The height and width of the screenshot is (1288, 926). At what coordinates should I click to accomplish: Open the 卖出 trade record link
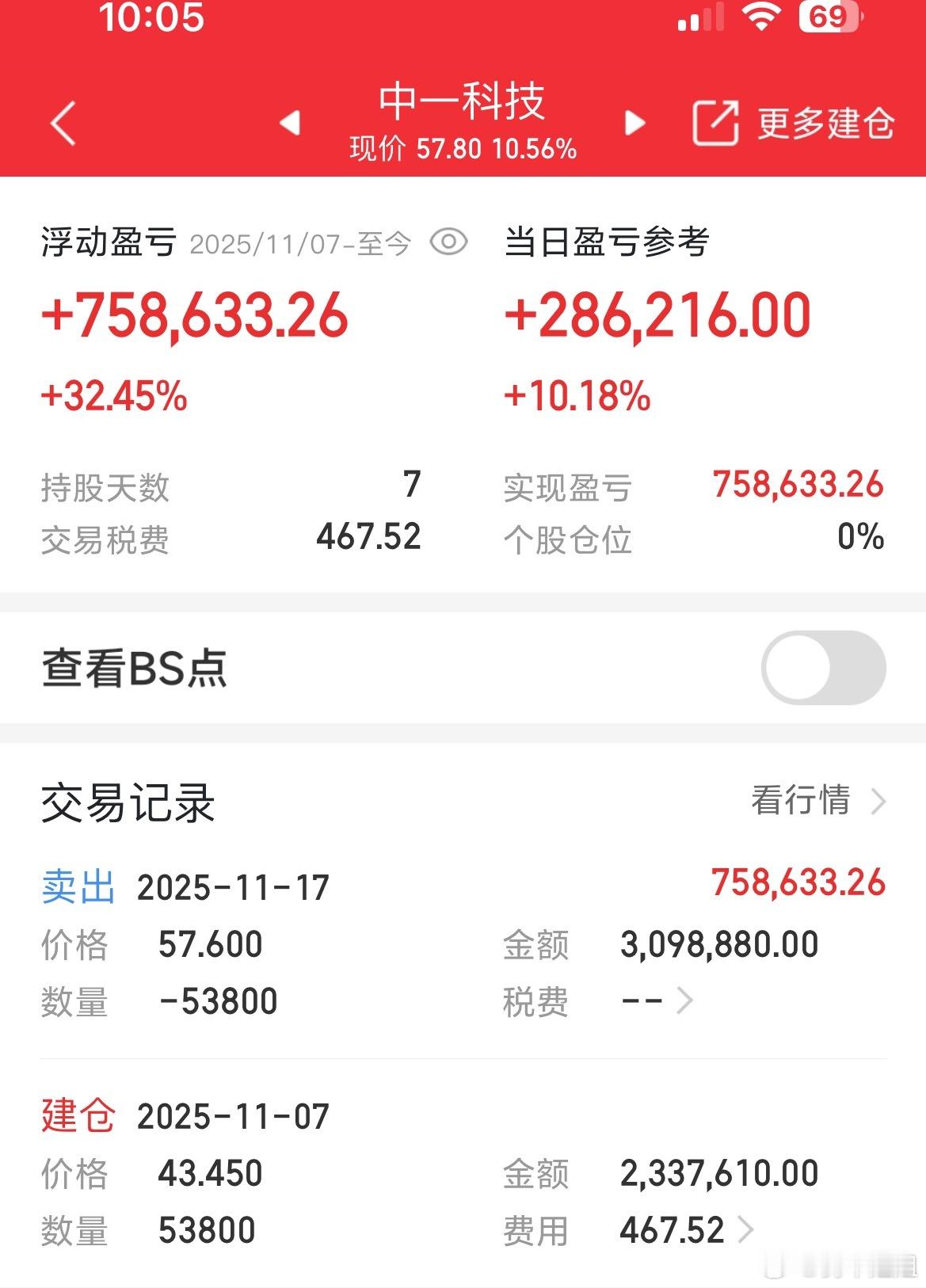(x=77, y=887)
